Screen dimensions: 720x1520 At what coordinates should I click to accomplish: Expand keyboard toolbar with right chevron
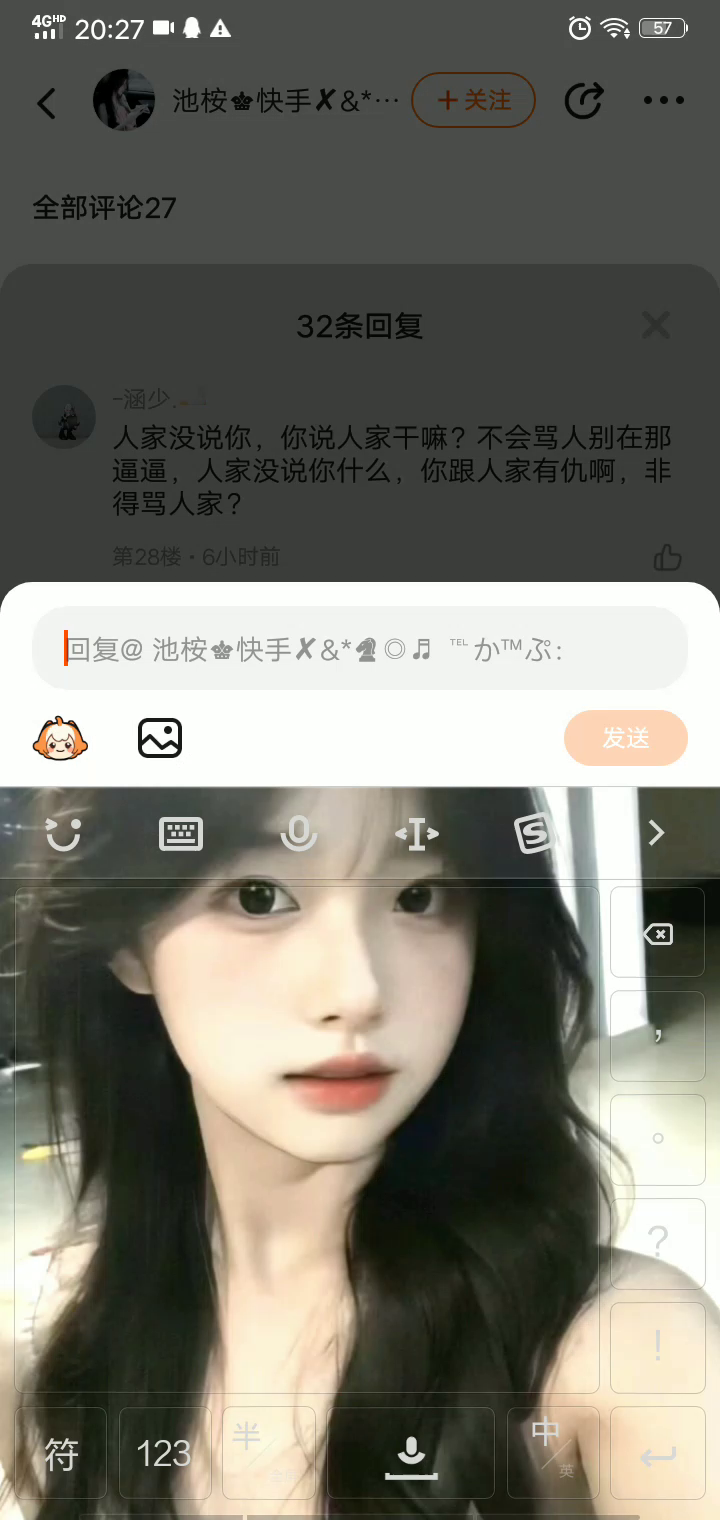(656, 833)
